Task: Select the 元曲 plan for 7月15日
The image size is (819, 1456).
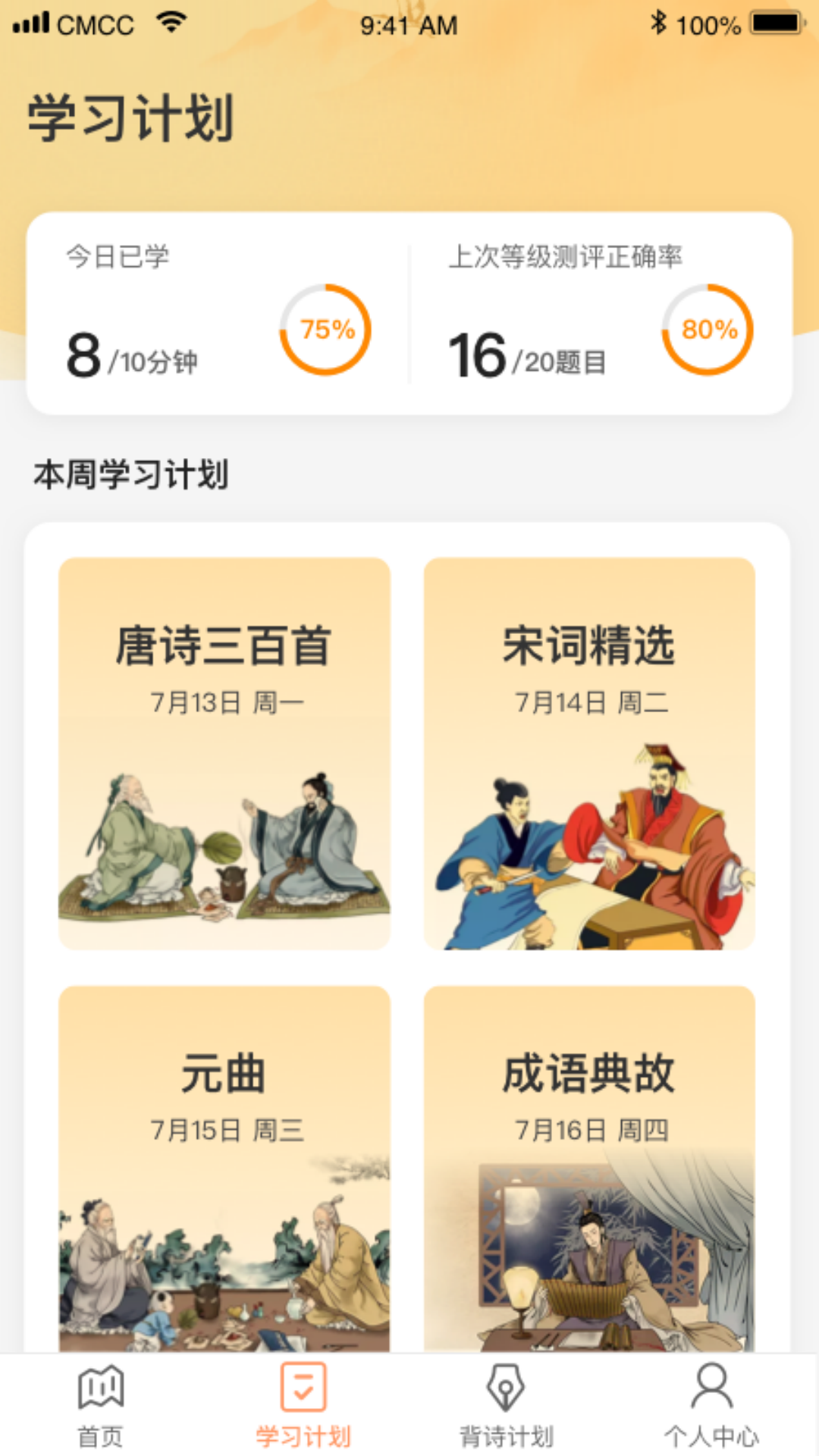Action: pyautogui.click(x=224, y=1168)
